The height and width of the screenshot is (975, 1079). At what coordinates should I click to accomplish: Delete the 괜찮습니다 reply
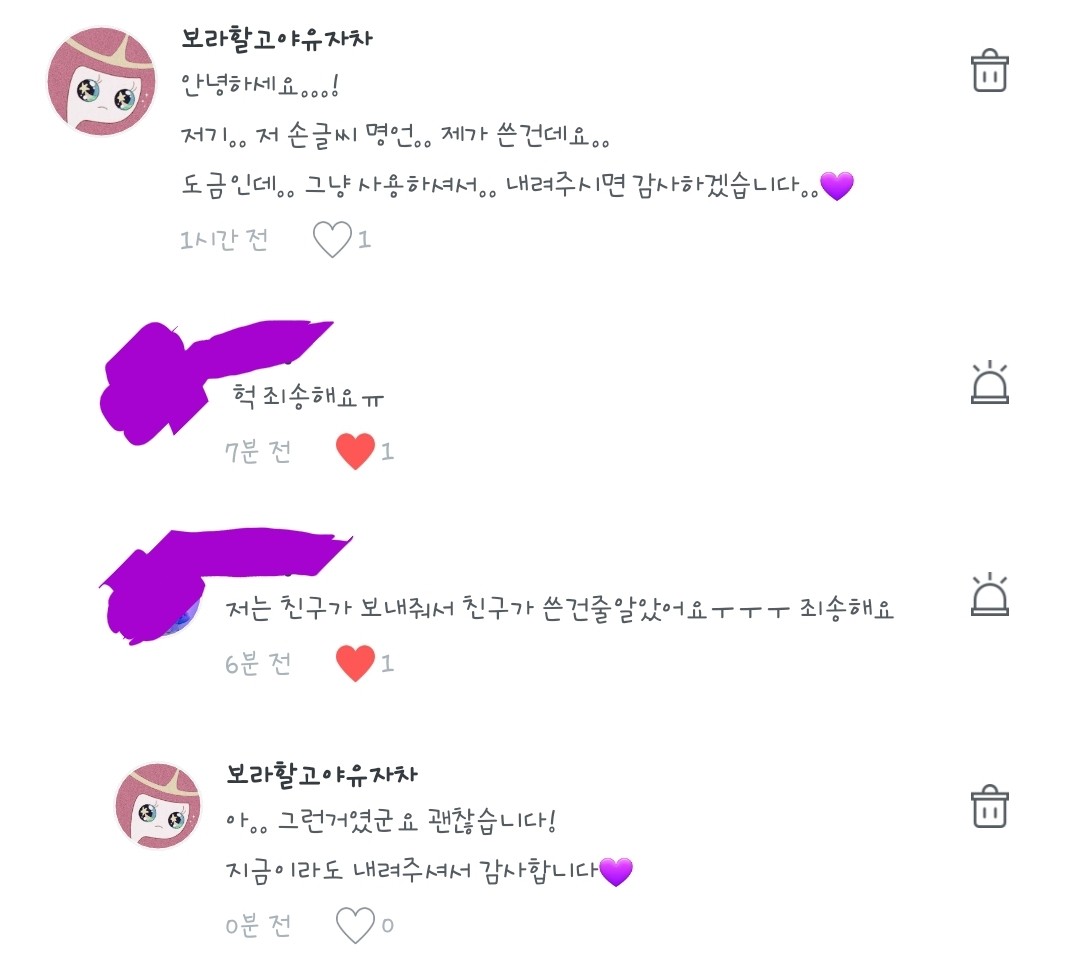pyautogui.click(x=989, y=807)
